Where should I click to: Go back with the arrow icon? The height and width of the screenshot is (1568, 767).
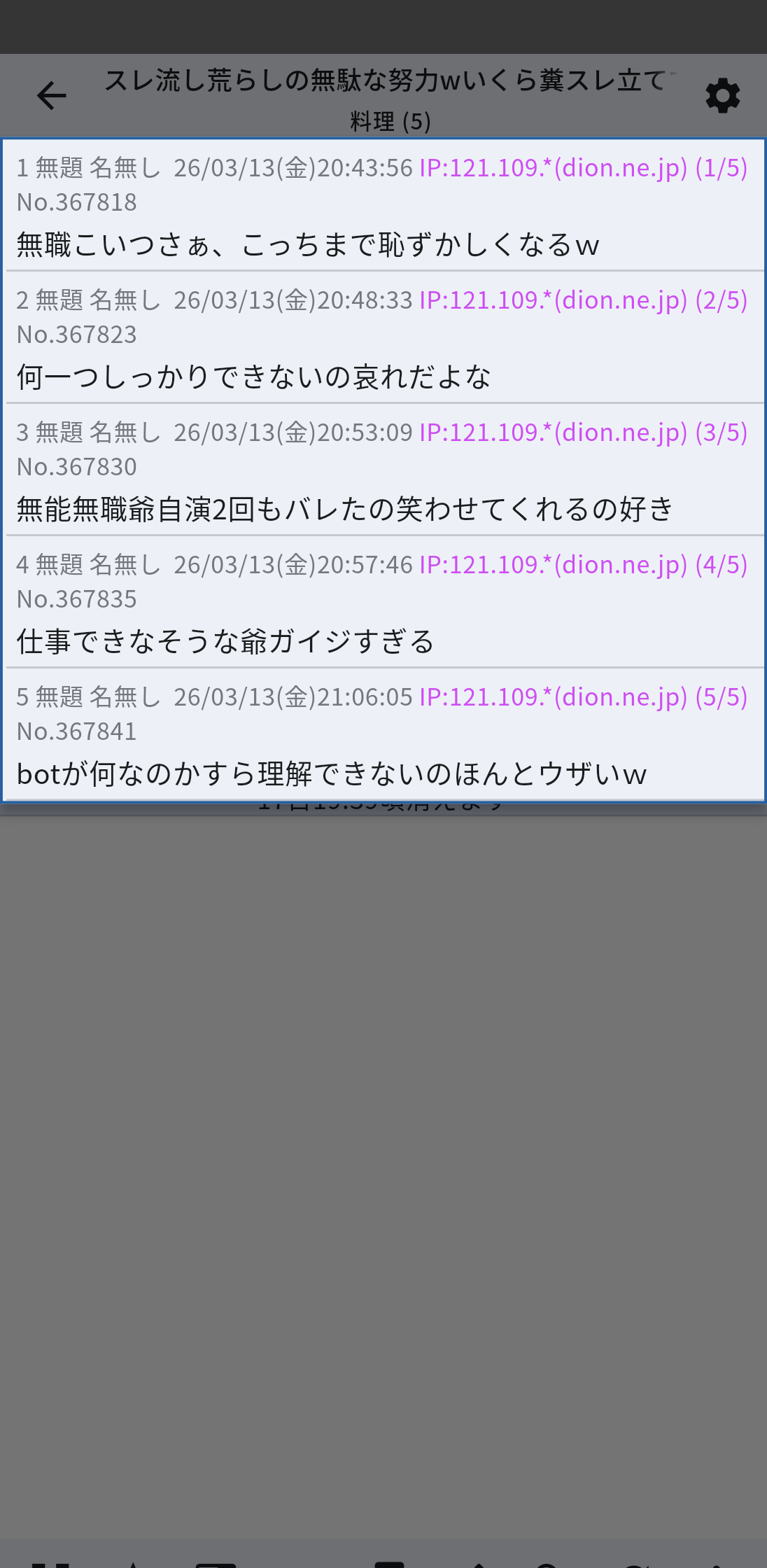click(x=51, y=96)
